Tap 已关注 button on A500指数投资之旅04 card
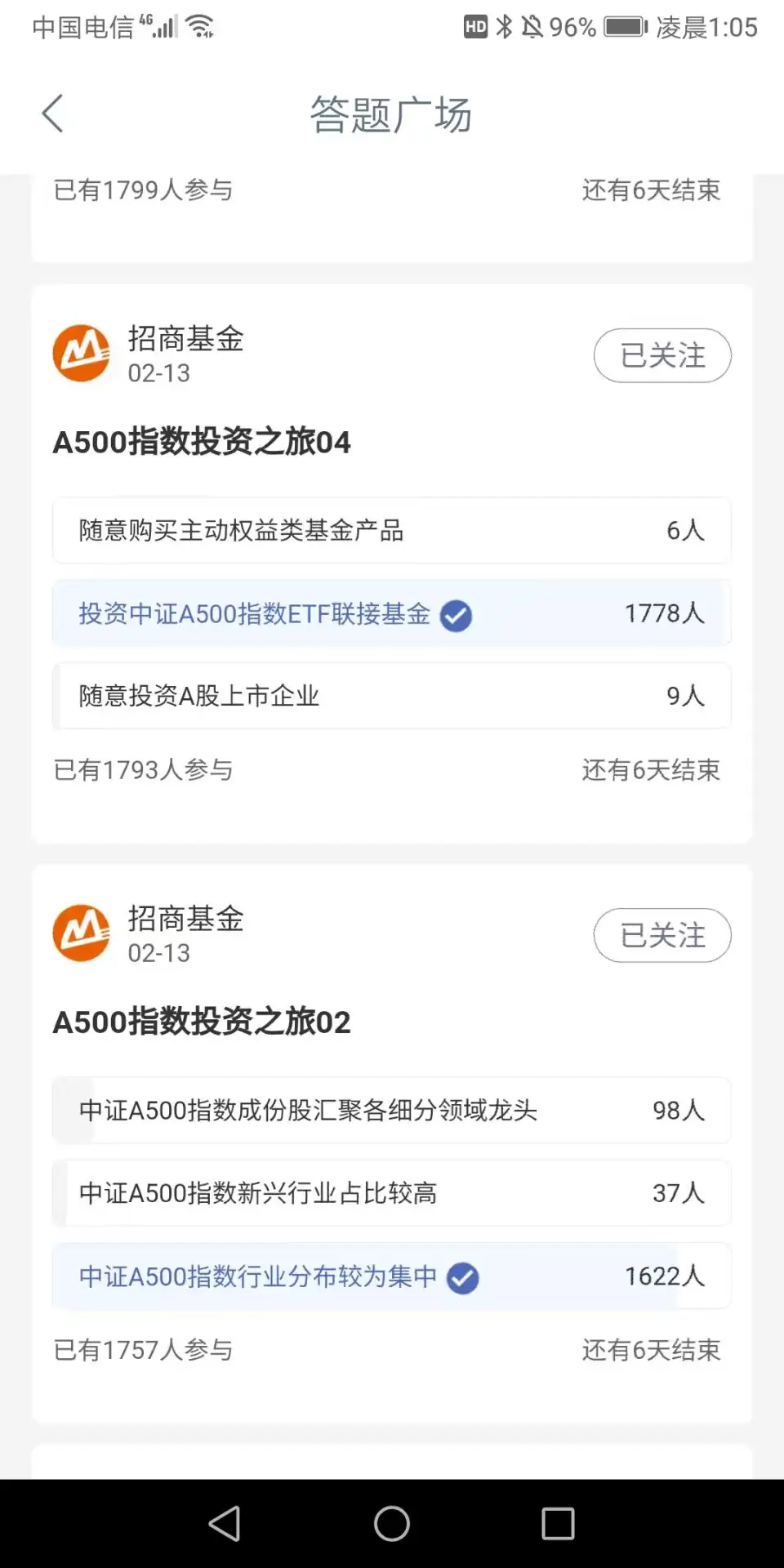The image size is (784, 1568). click(x=661, y=355)
